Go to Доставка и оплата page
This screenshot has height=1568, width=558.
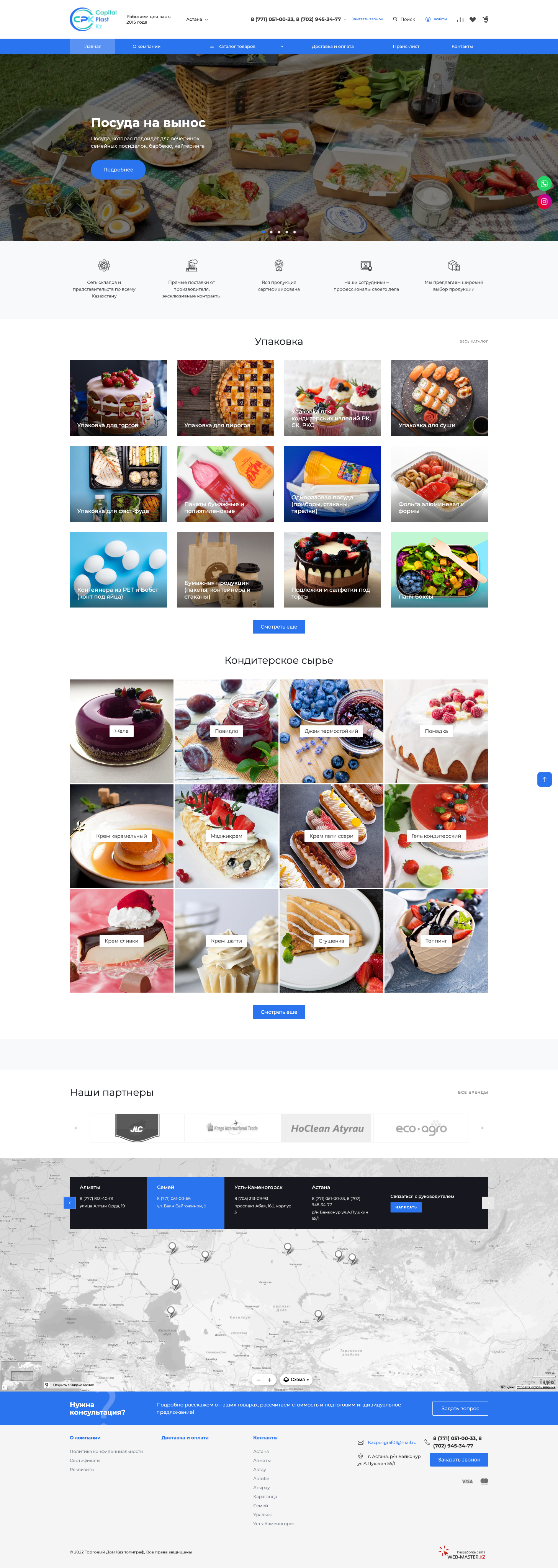(332, 46)
